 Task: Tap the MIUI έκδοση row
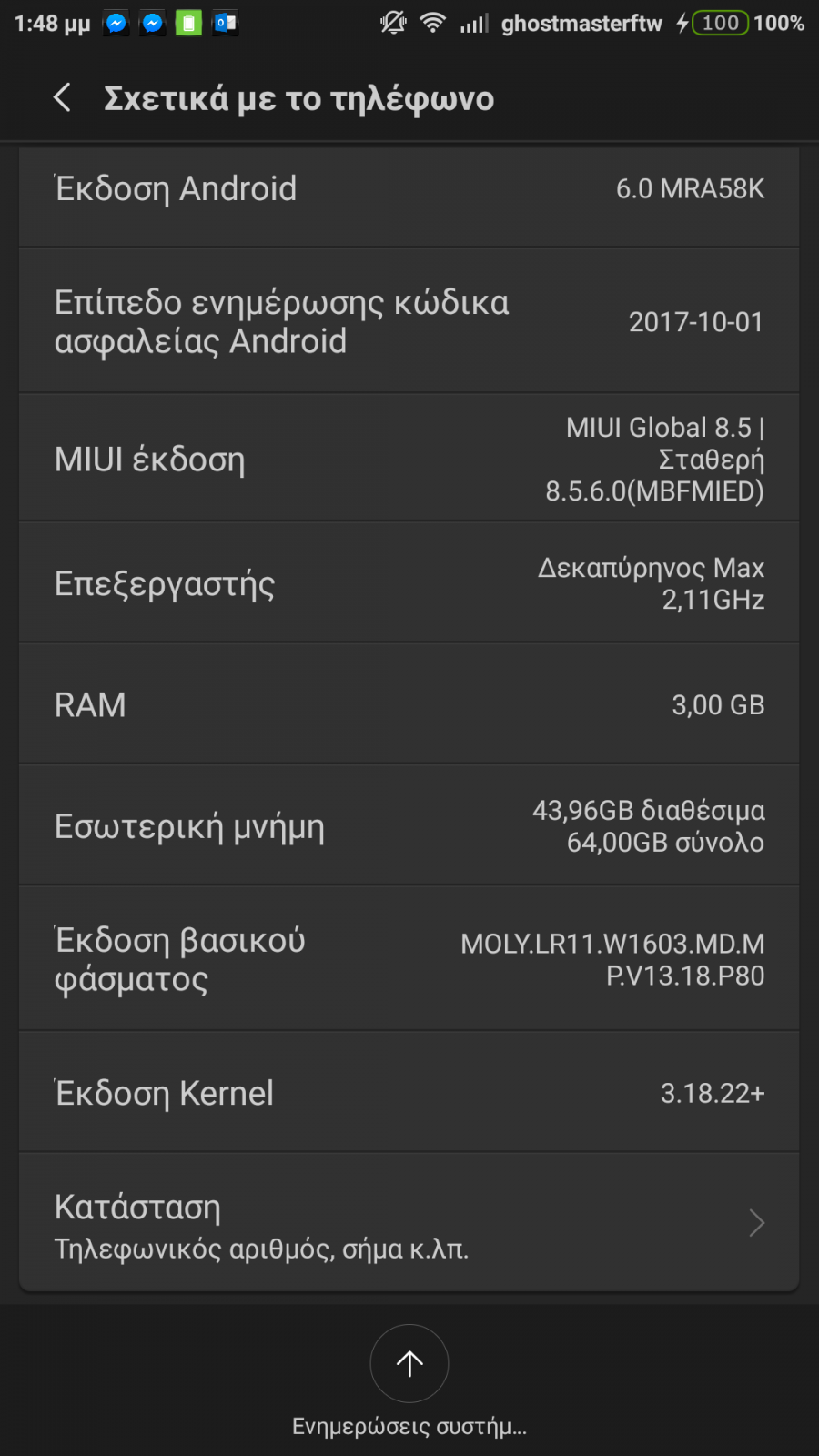click(409, 458)
